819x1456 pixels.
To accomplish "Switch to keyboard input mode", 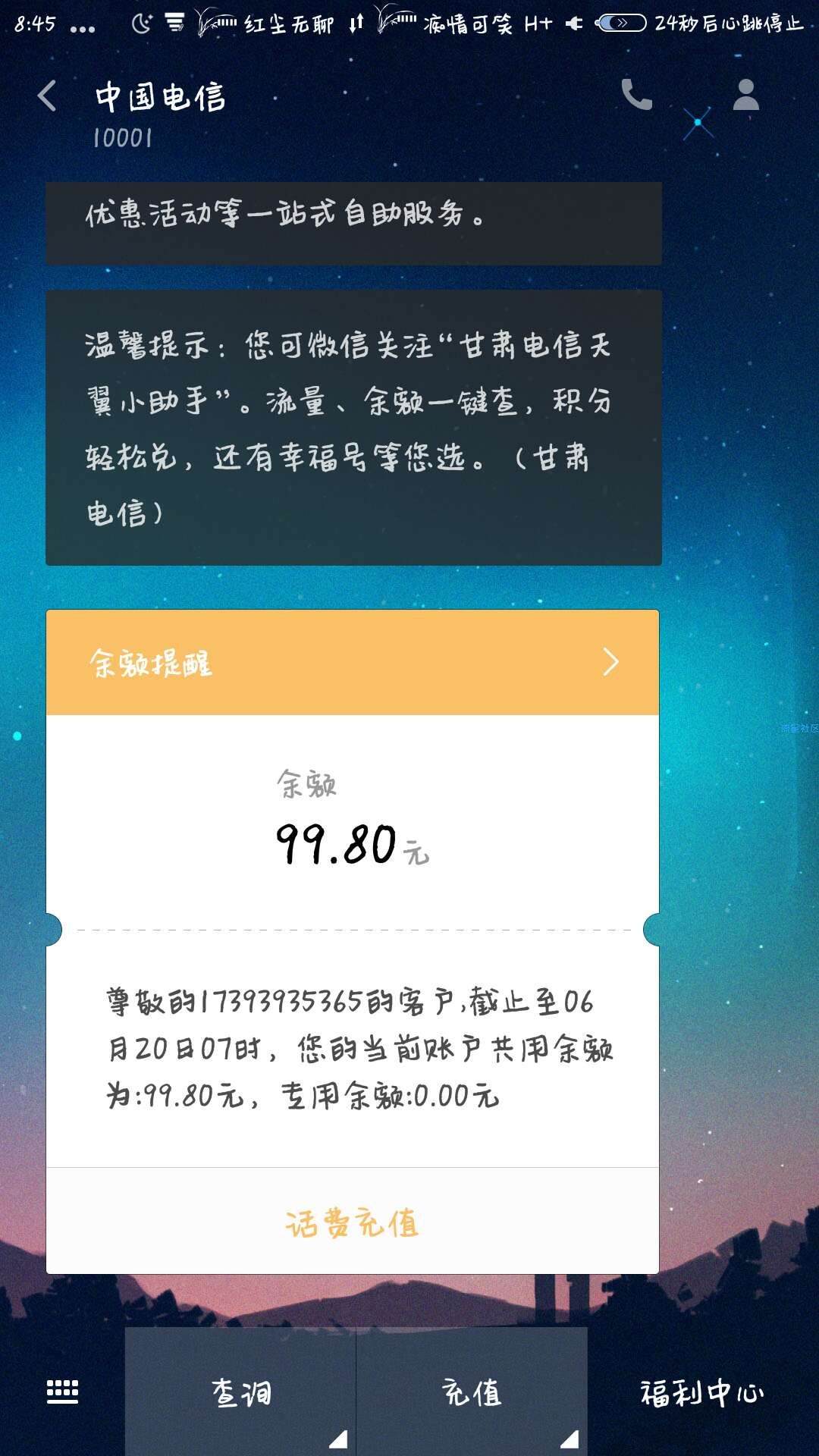I will pyautogui.click(x=62, y=1392).
